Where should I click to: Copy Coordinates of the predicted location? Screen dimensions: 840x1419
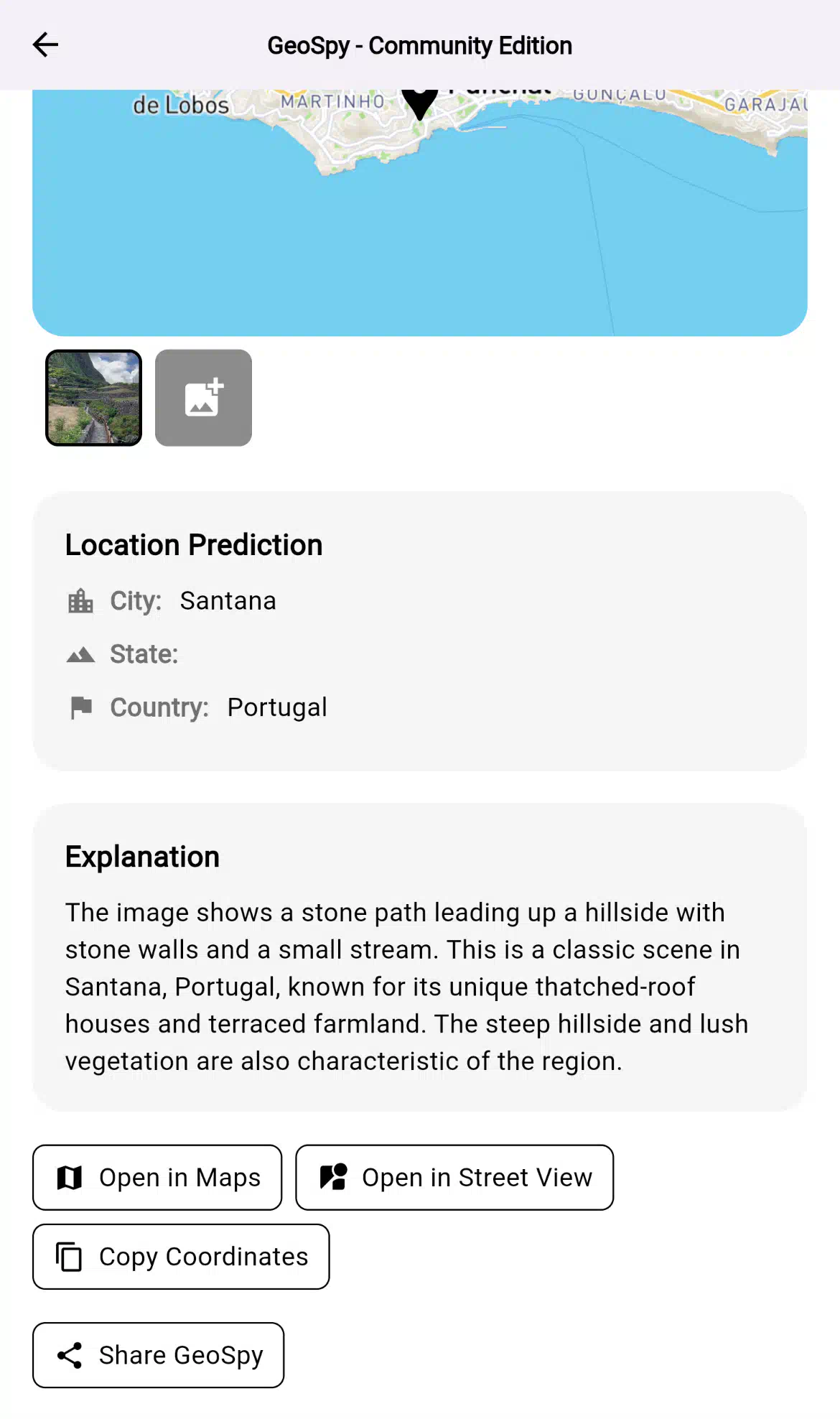181,1257
